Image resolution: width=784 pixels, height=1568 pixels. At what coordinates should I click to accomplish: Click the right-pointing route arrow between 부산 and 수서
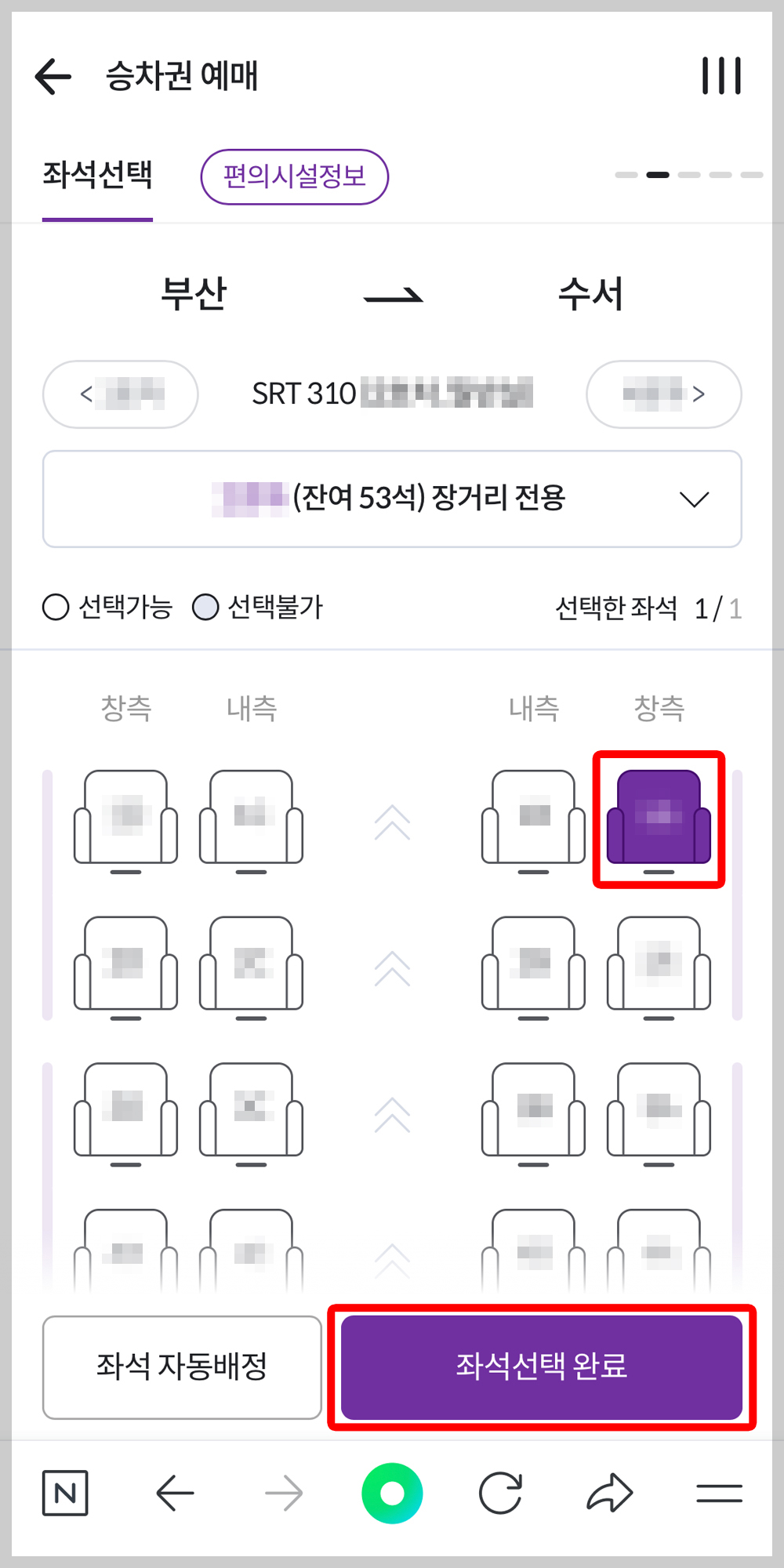(394, 296)
